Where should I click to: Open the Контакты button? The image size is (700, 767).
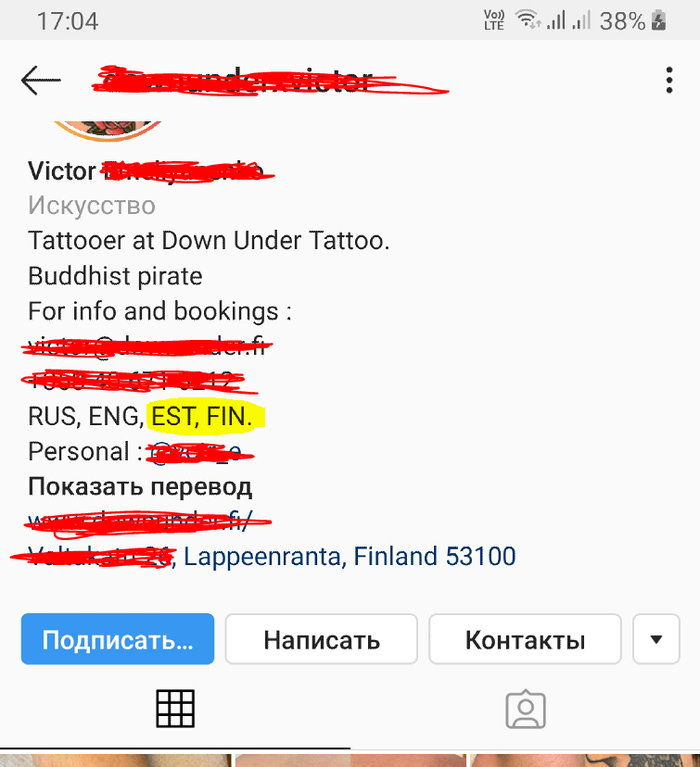(x=525, y=640)
